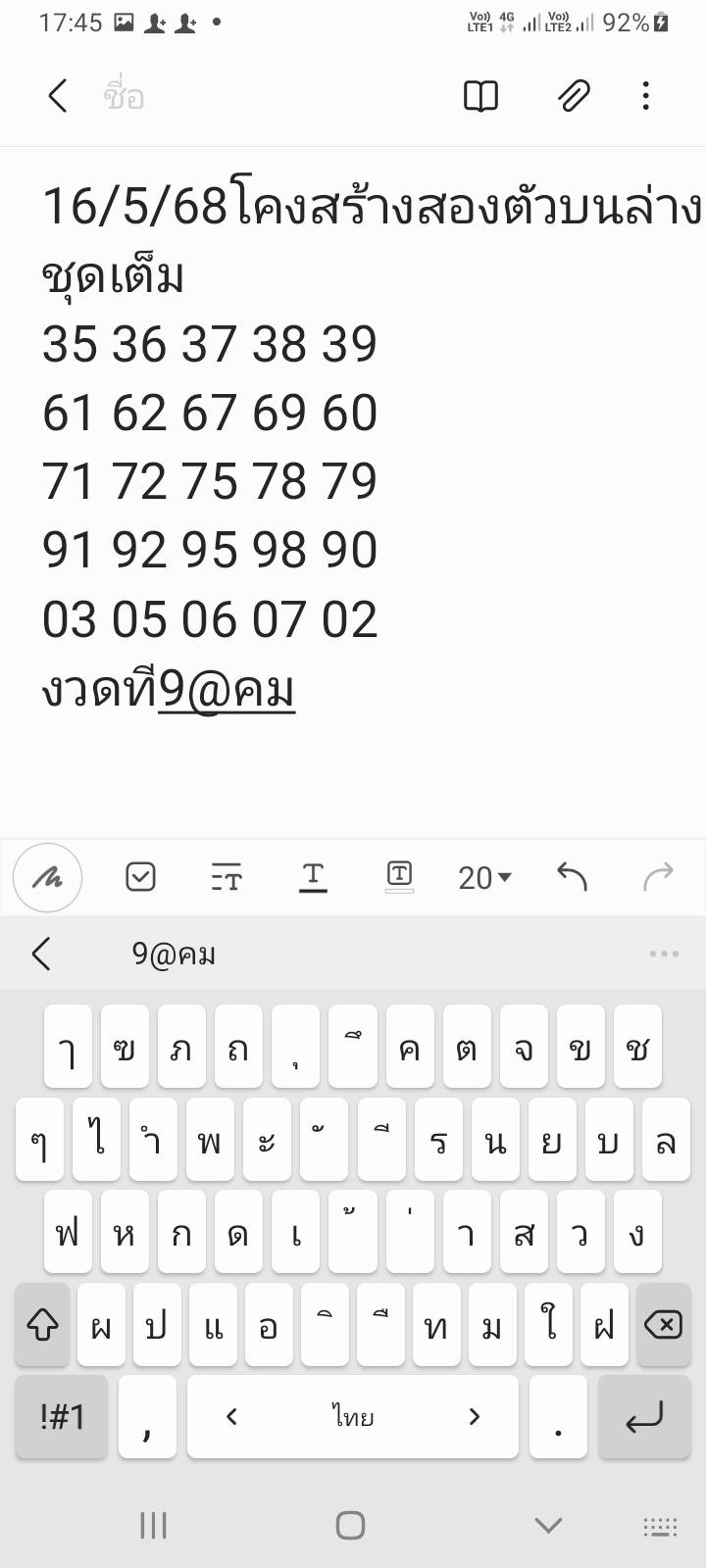
Task: Activate the handwriting pen tool
Action: point(47,877)
